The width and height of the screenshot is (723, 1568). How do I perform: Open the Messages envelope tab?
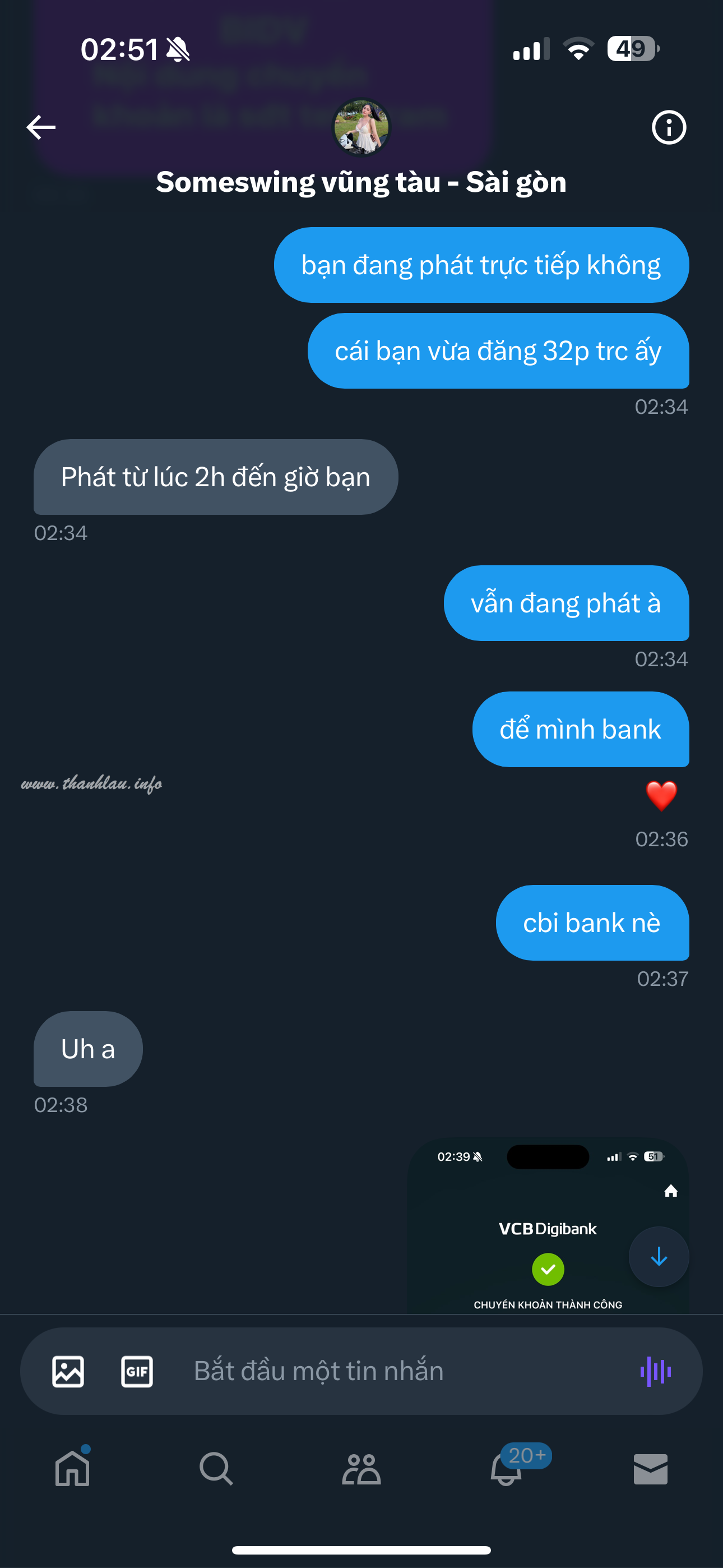click(x=651, y=1469)
